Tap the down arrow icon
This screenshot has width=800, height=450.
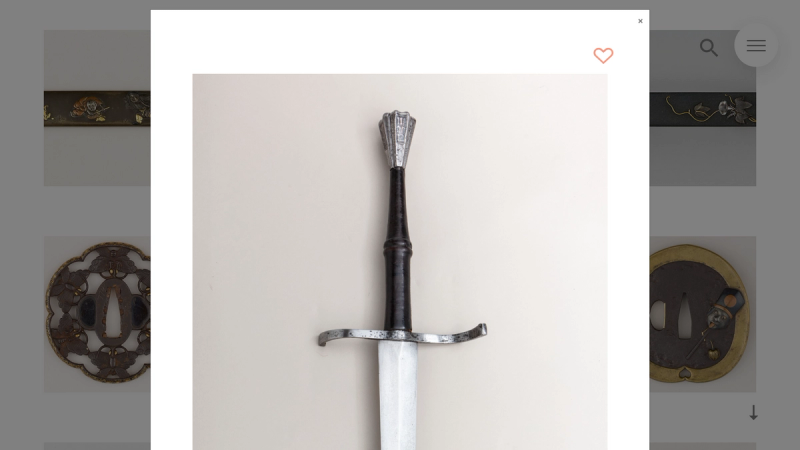[753, 412]
